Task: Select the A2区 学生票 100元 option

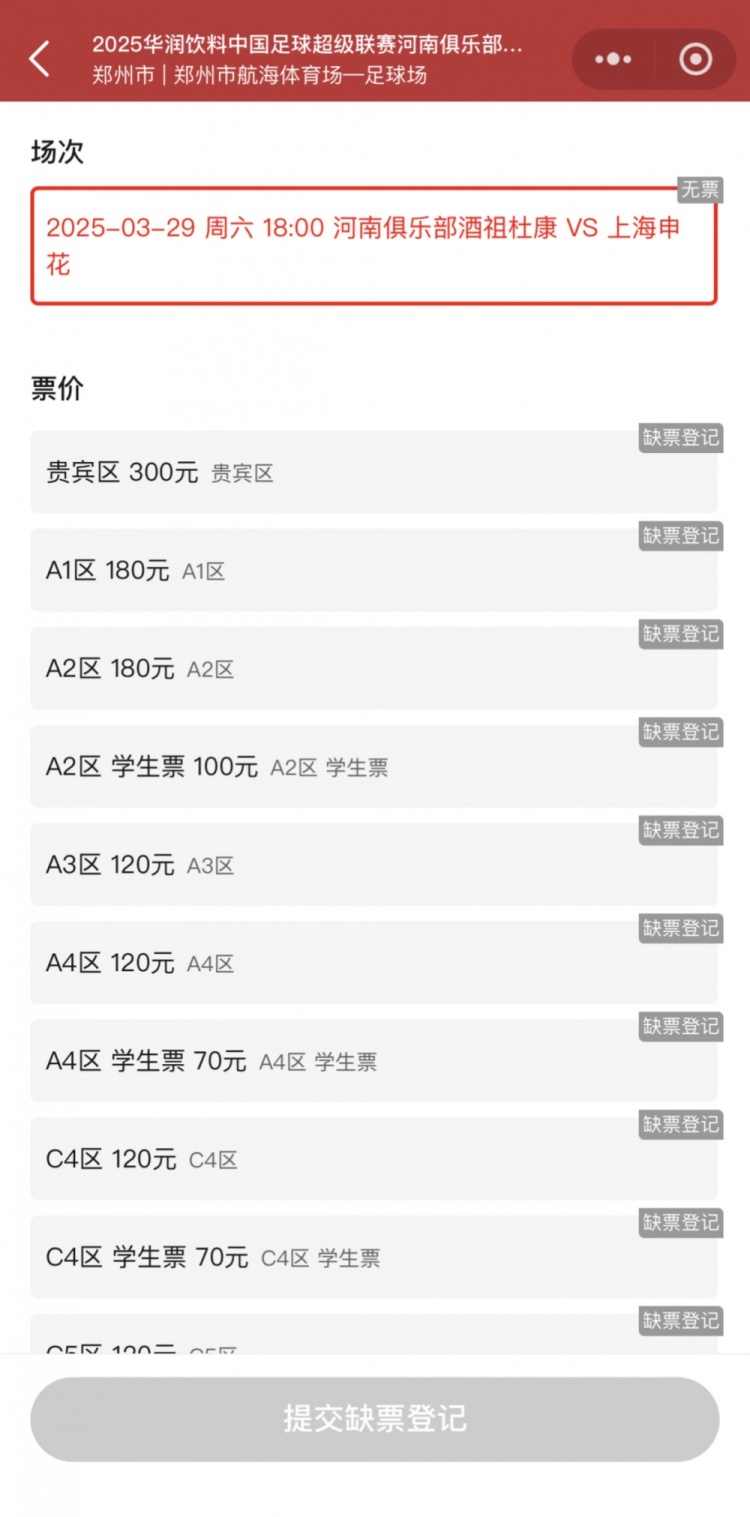Action: click(375, 765)
